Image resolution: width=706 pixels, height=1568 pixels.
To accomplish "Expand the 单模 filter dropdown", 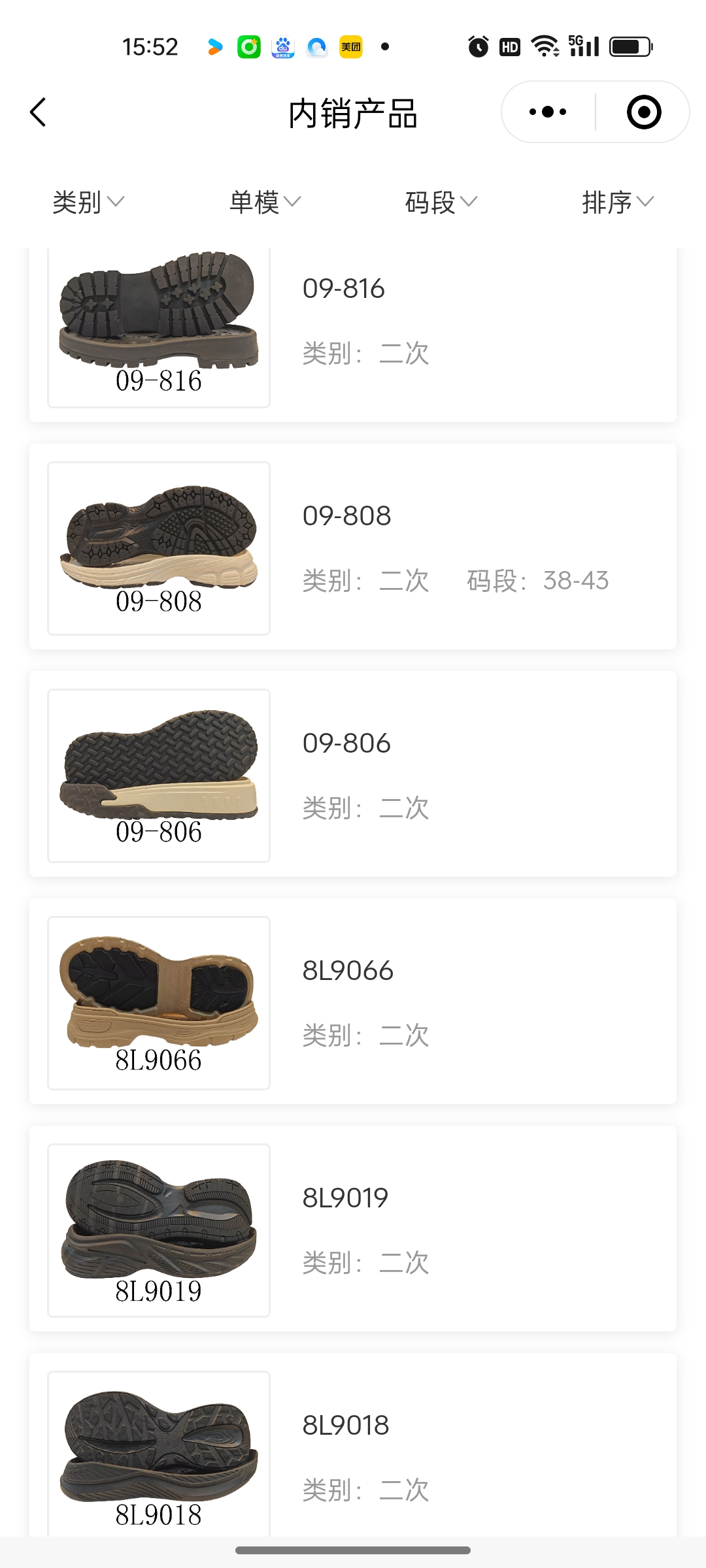I will coord(265,203).
